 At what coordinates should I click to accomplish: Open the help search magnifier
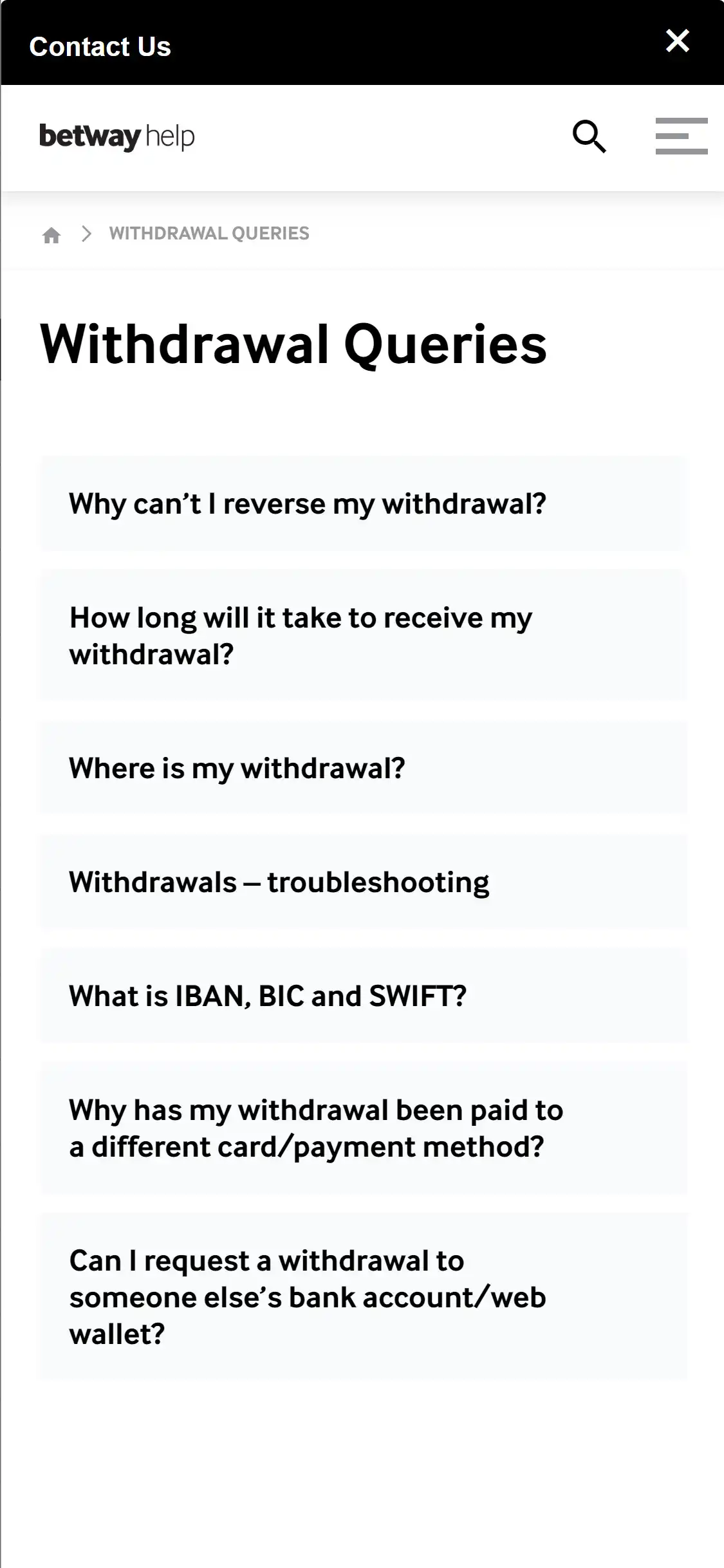click(x=589, y=136)
